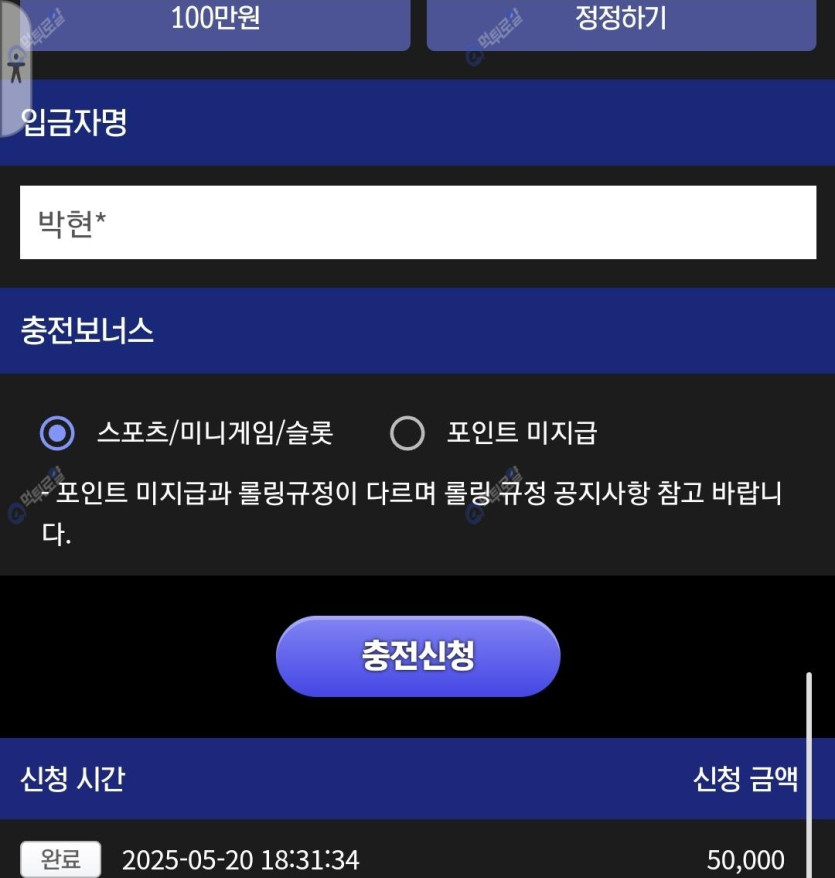This screenshot has width=835, height=878.
Task: Submit the 충전신청 request
Action: pos(418,656)
